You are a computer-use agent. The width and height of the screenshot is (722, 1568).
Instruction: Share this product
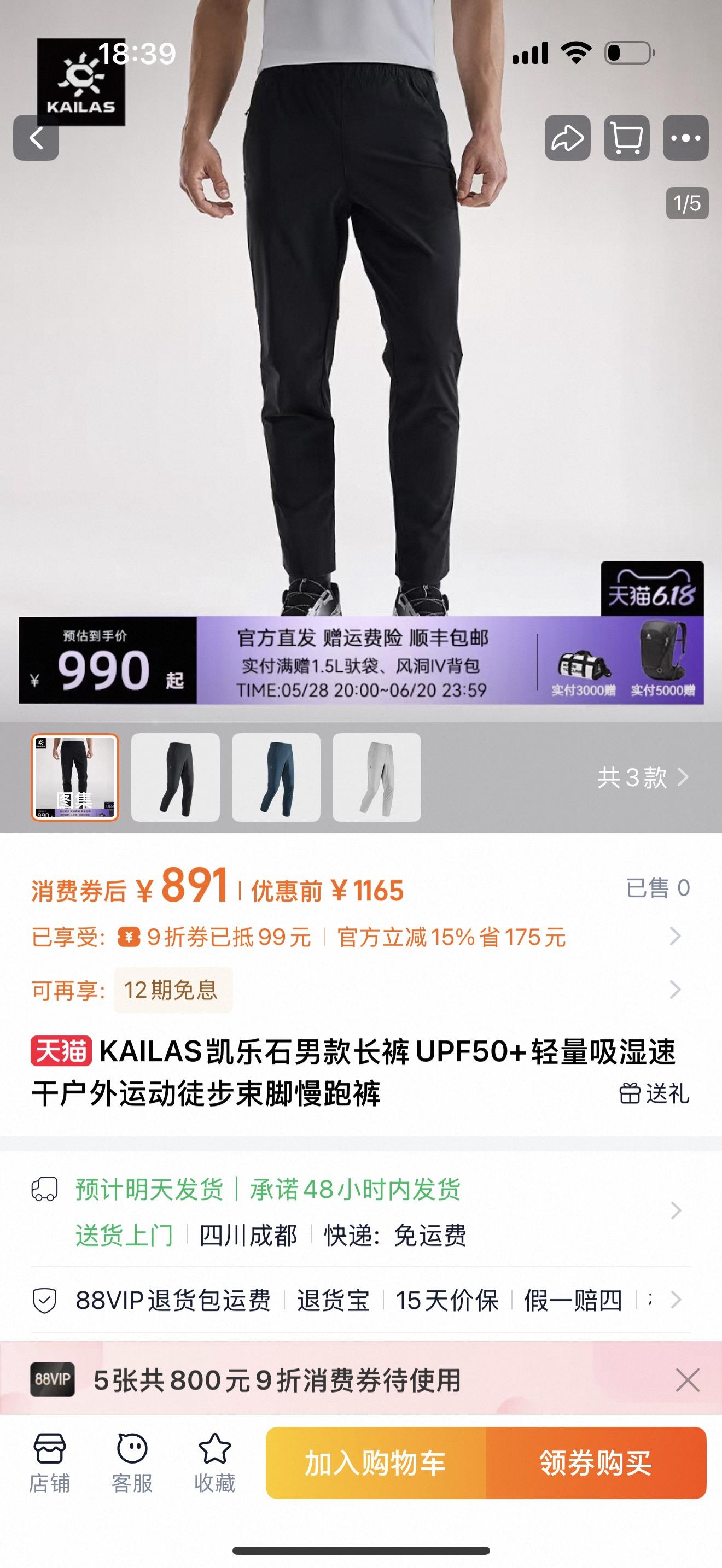(x=567, y=138)
